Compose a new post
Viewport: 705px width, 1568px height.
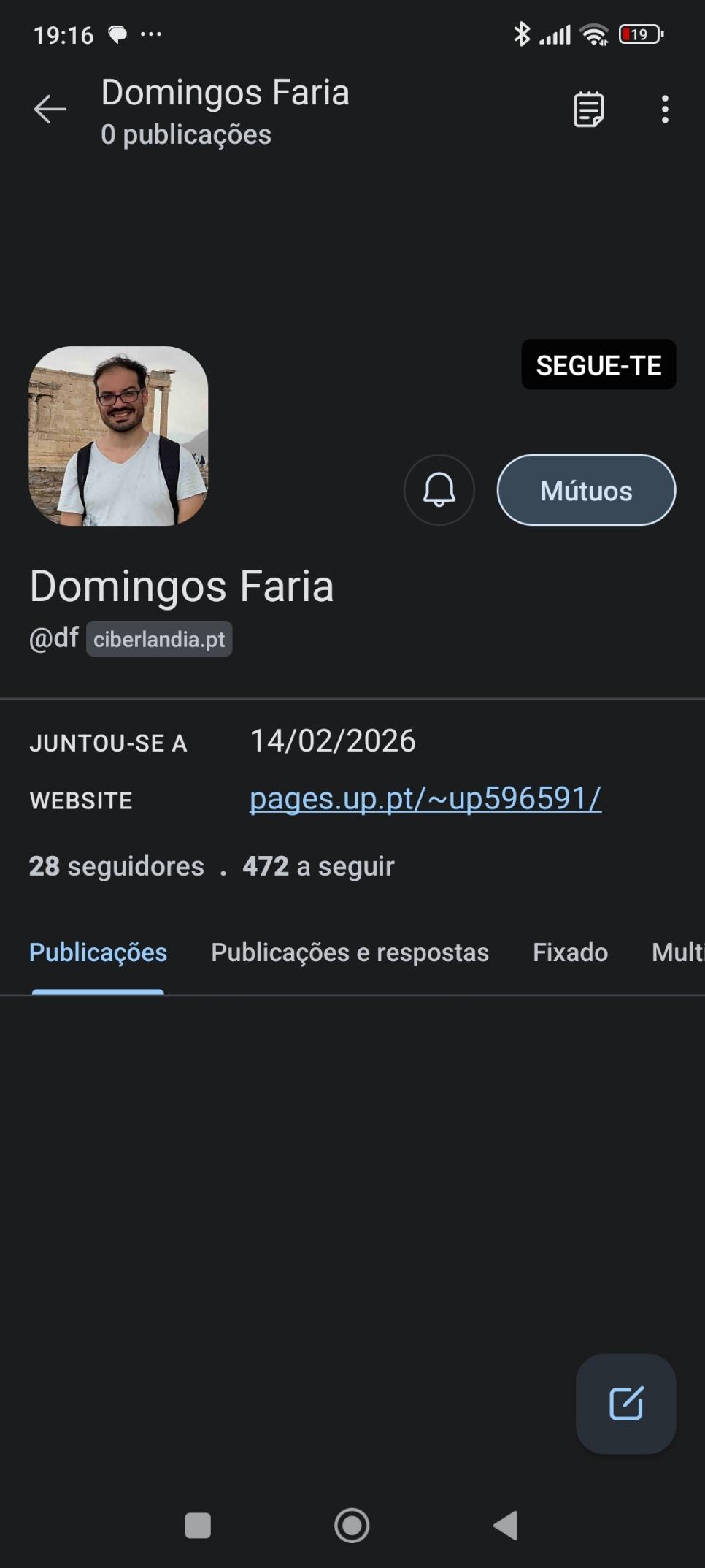(625, 1404)
